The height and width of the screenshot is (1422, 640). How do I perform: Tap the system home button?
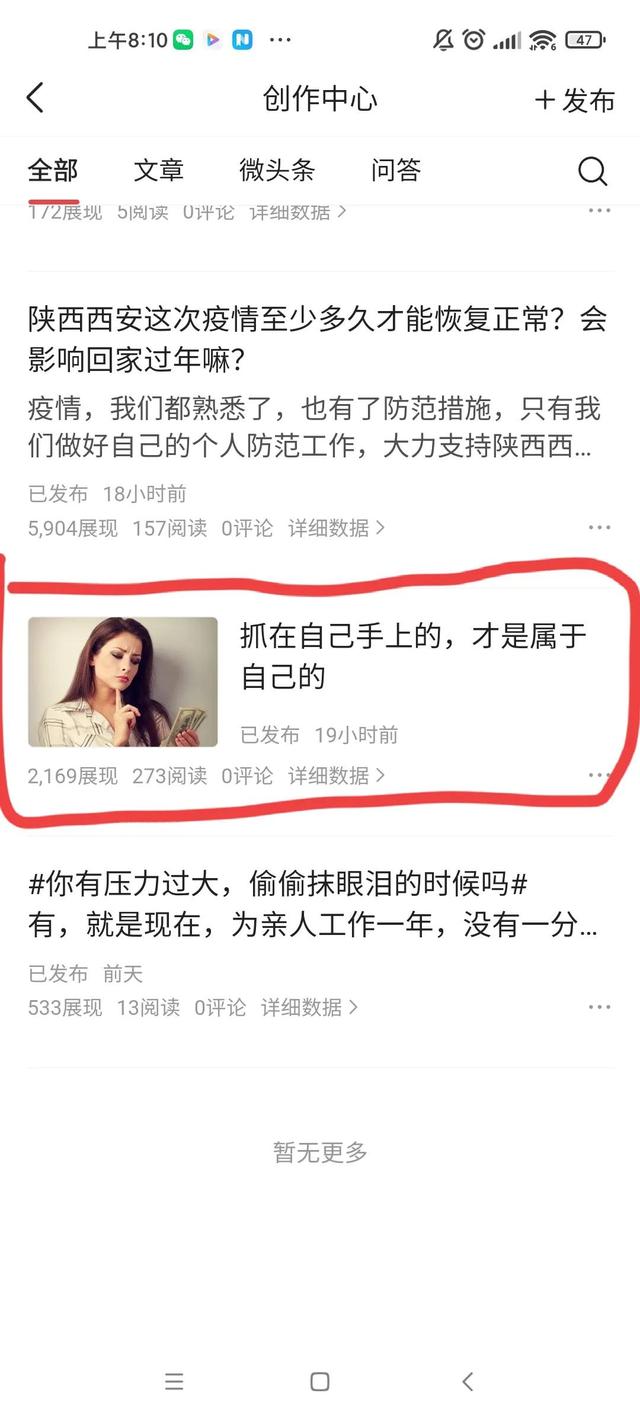click(x=320, y=1382)
